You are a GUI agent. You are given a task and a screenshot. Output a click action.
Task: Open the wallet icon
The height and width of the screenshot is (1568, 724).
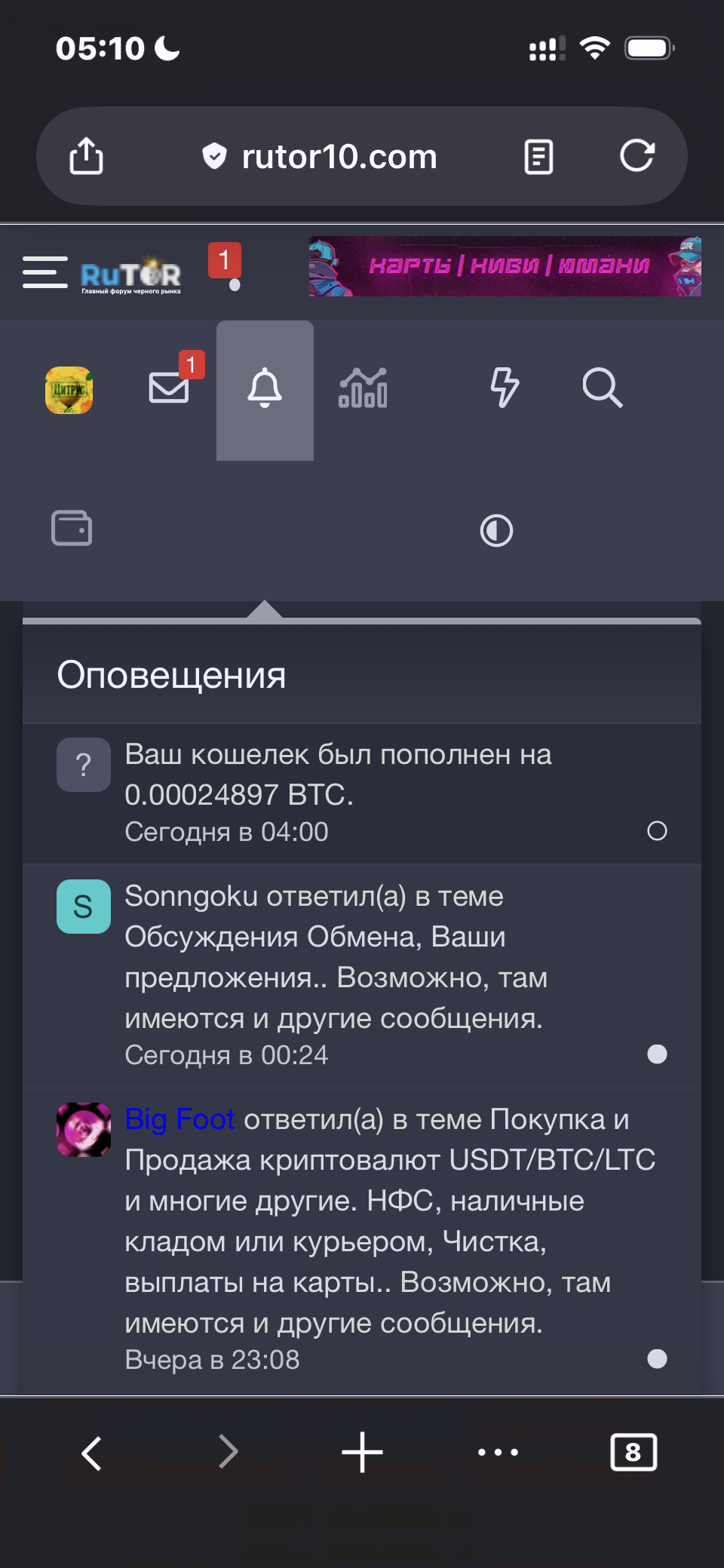point(72,529)
